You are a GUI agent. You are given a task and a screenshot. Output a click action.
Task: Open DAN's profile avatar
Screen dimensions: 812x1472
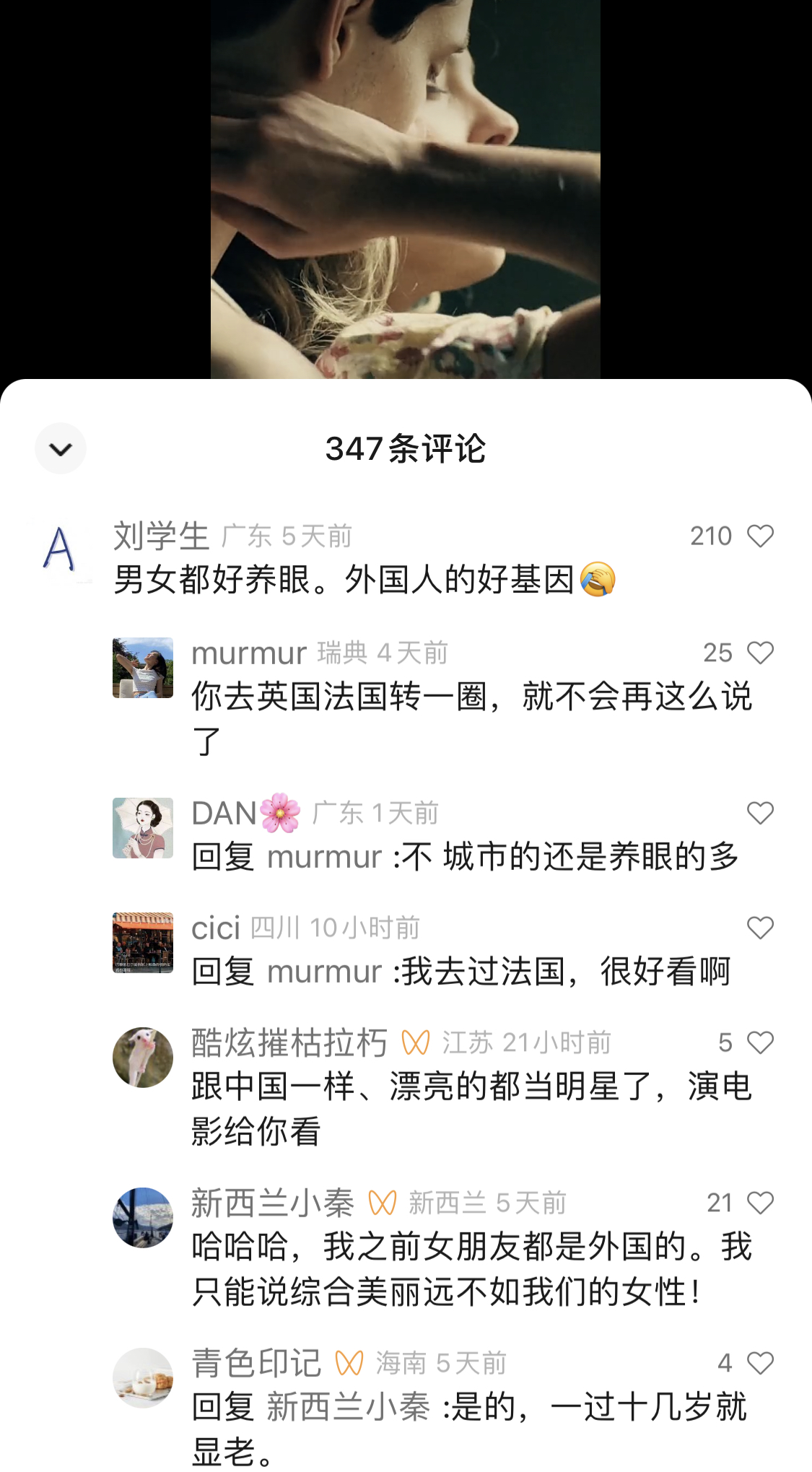coord(143,828)
